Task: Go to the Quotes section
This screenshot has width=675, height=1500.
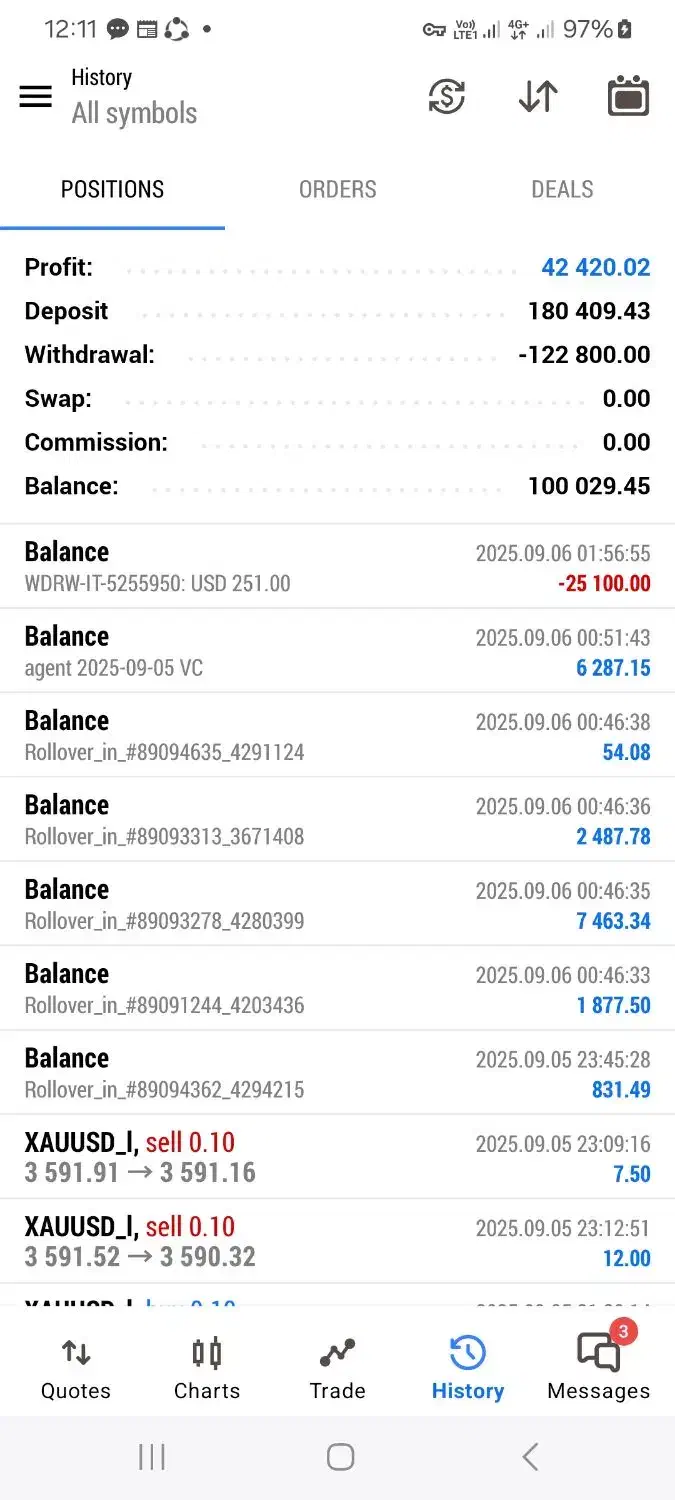Action: (x=76, y=1369)
